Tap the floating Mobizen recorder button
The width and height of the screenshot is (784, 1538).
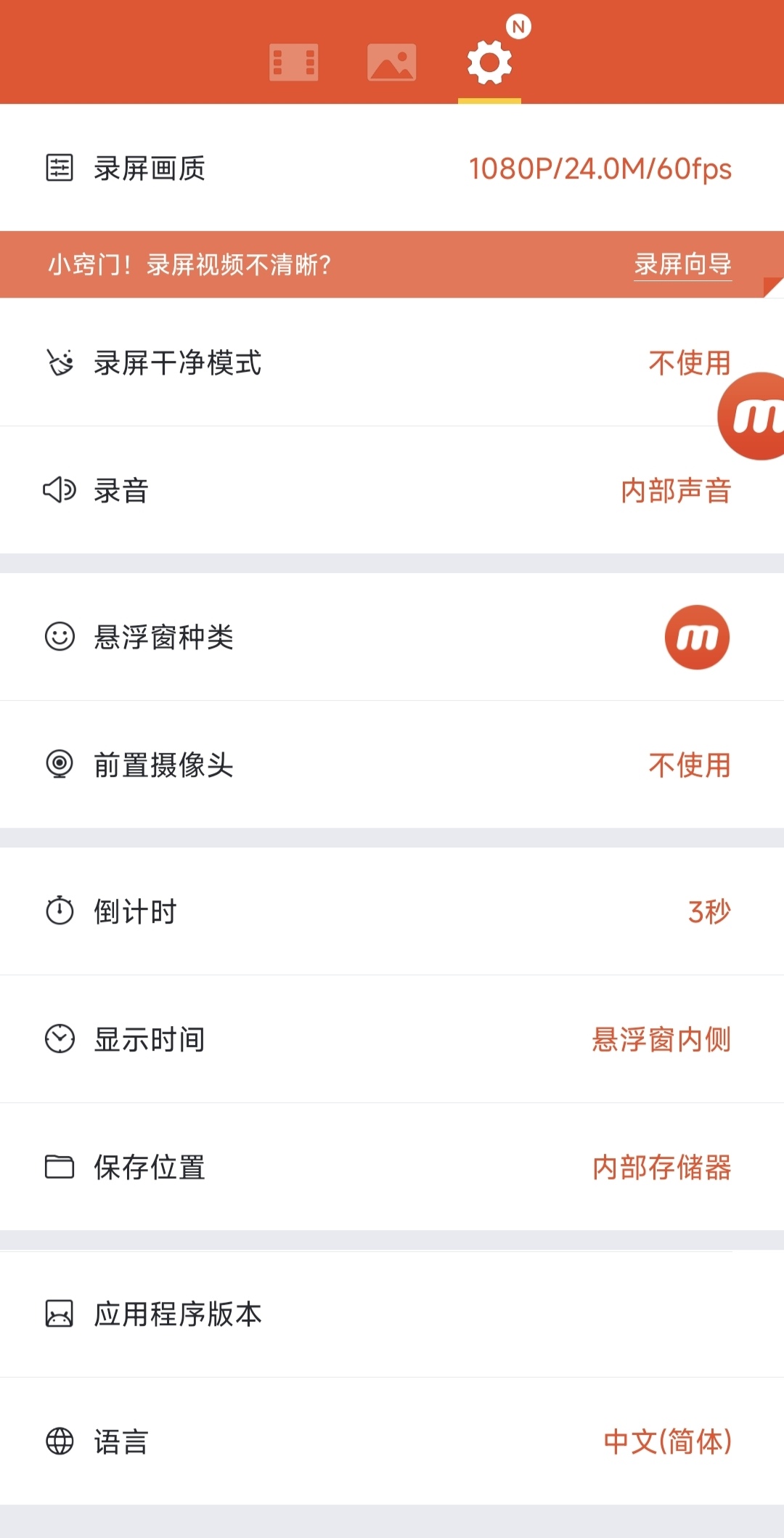pyautogui.click(x=753, y=417)
